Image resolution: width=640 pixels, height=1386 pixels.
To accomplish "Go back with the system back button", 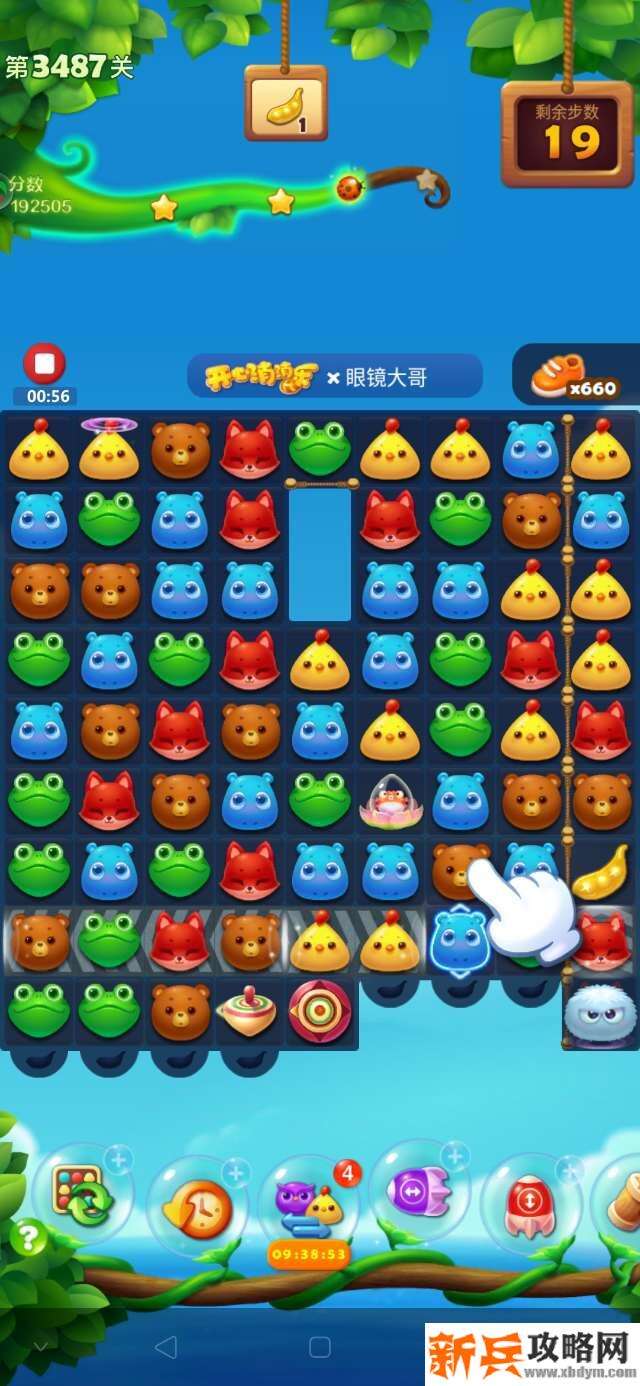I will [166, 1346].
